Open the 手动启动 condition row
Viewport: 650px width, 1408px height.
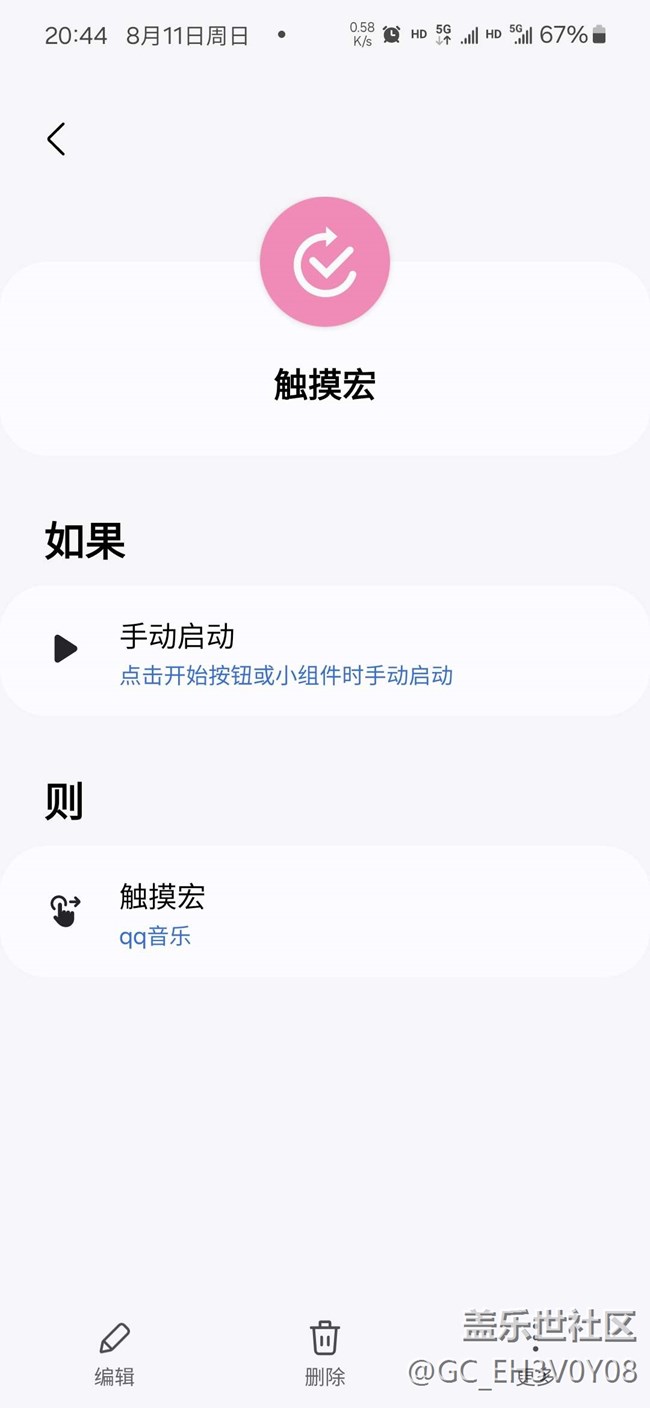point(325,651)
